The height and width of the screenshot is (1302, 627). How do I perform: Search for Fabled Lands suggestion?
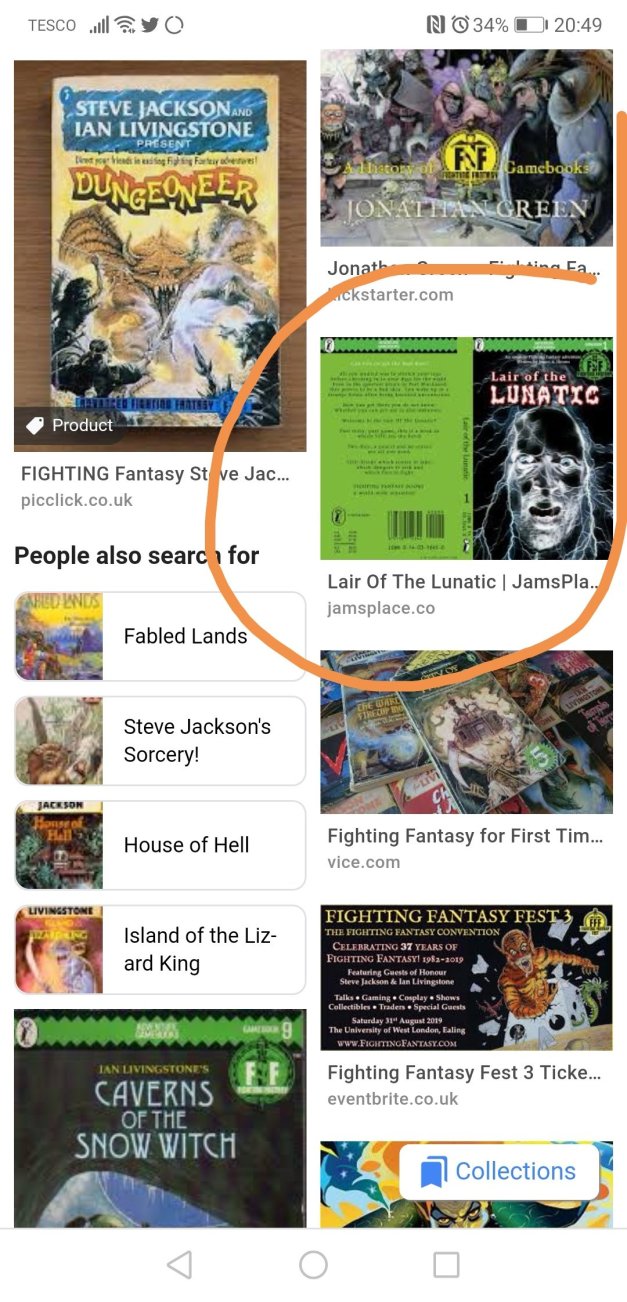point(160,636)
